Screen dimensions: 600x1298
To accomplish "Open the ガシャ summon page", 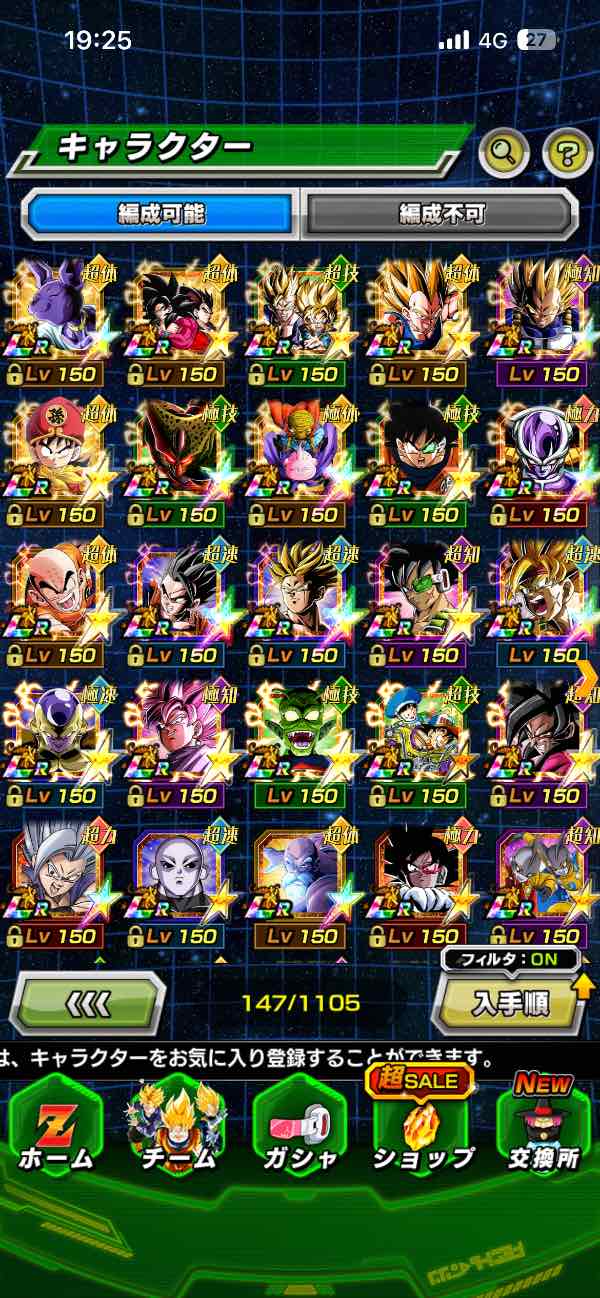I will click(x=299, y=1127).
